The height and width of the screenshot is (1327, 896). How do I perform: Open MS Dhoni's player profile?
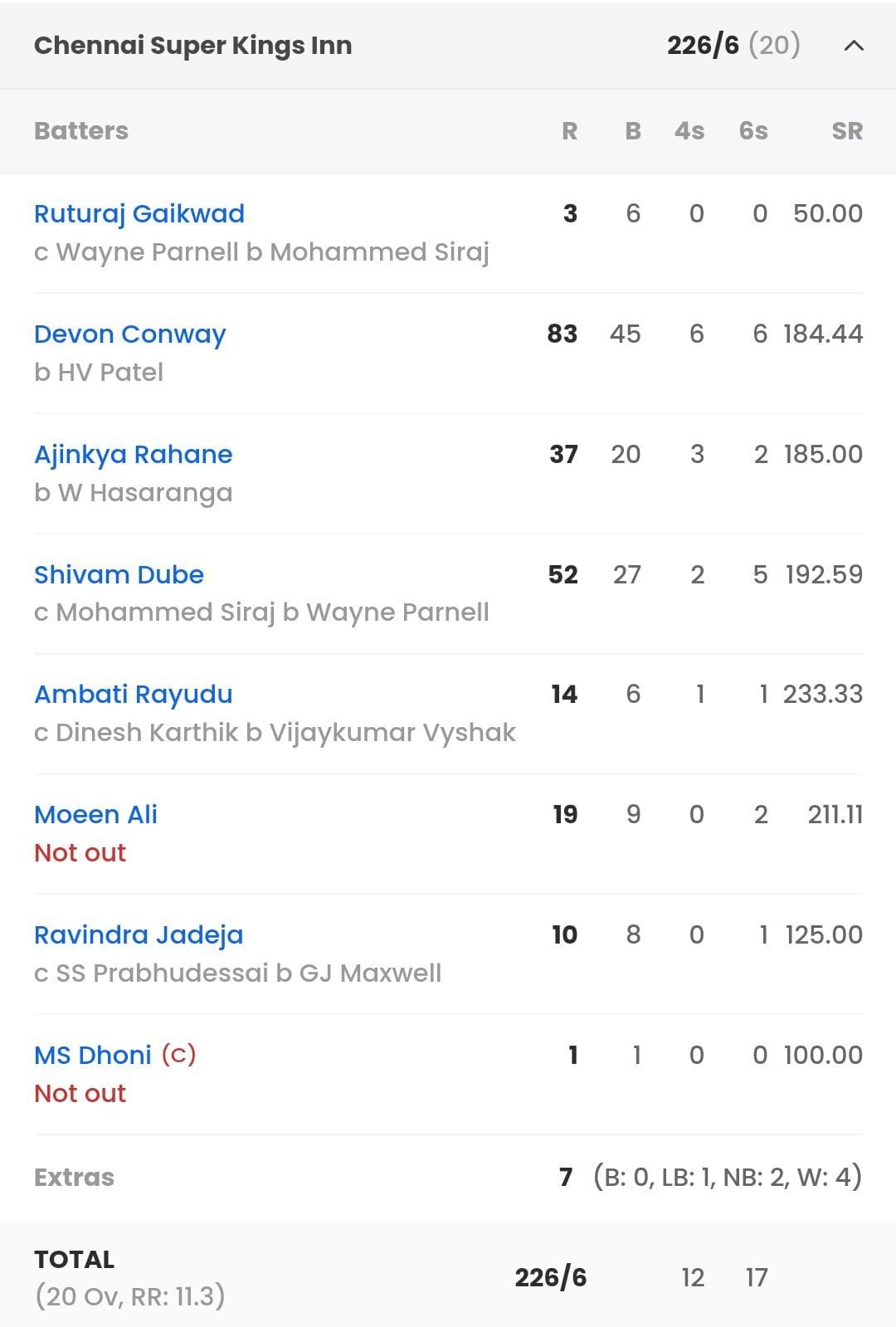click(91, 1055)
